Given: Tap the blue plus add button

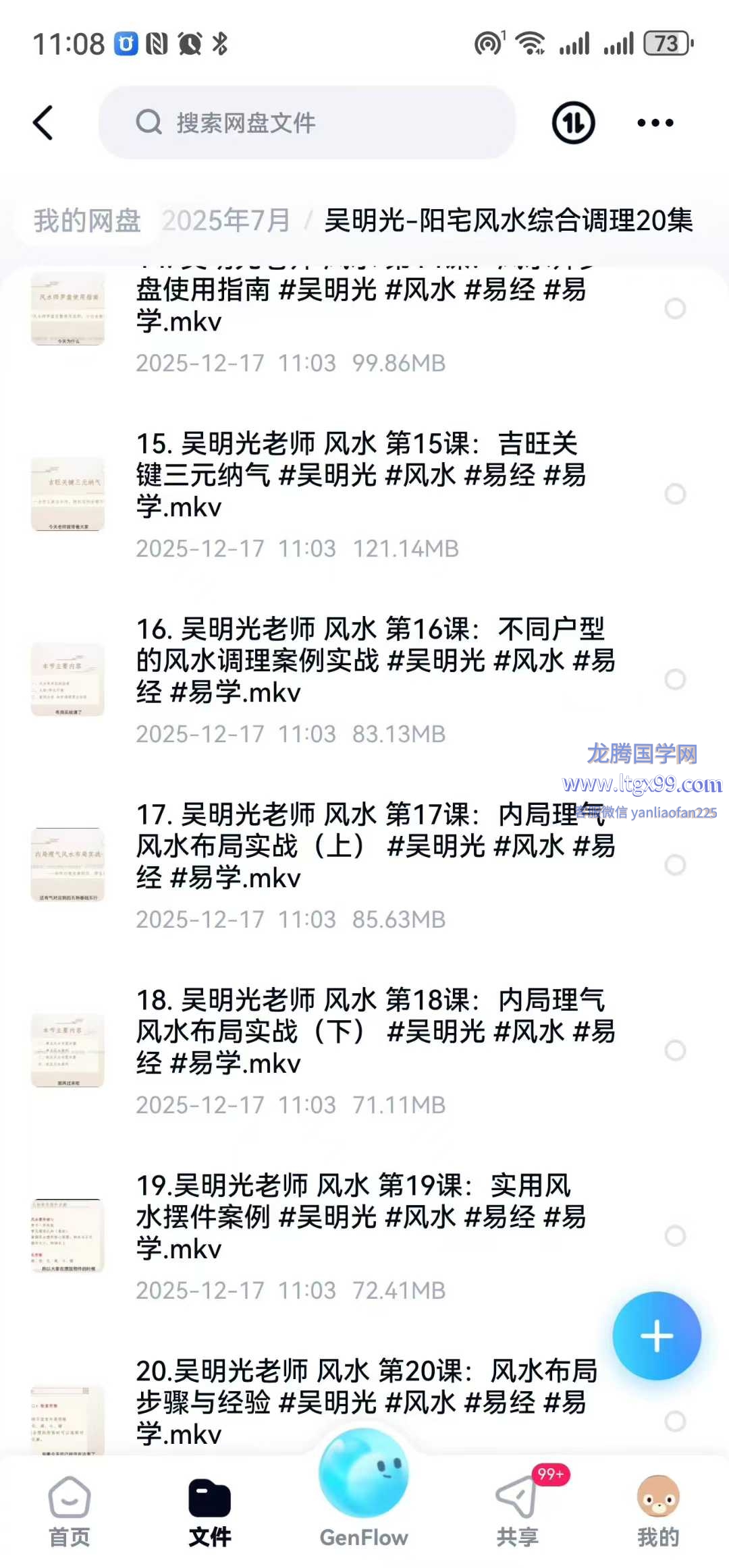Looking at the screenshot, I should [657, 1336].
